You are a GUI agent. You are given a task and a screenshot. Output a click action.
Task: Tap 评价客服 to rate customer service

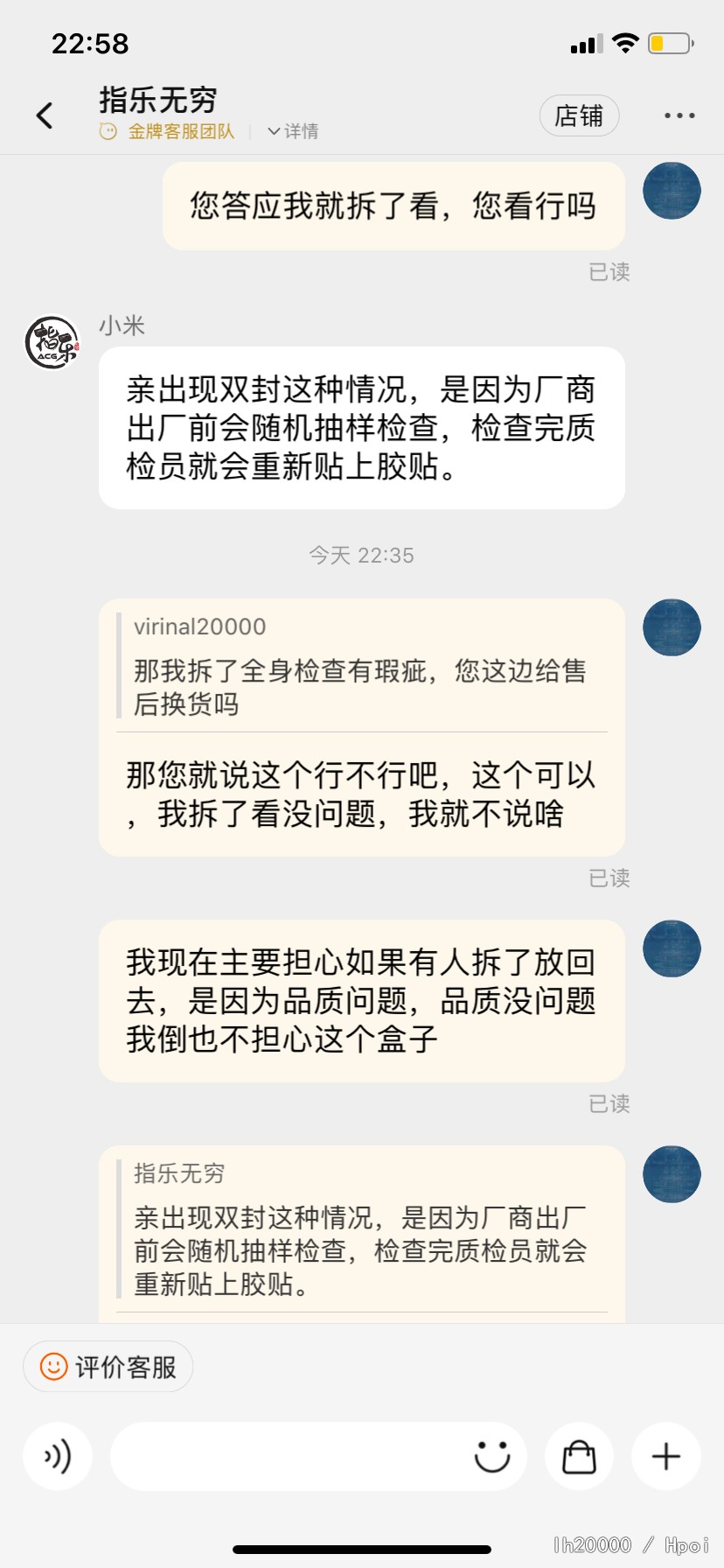coord(108,1366)
